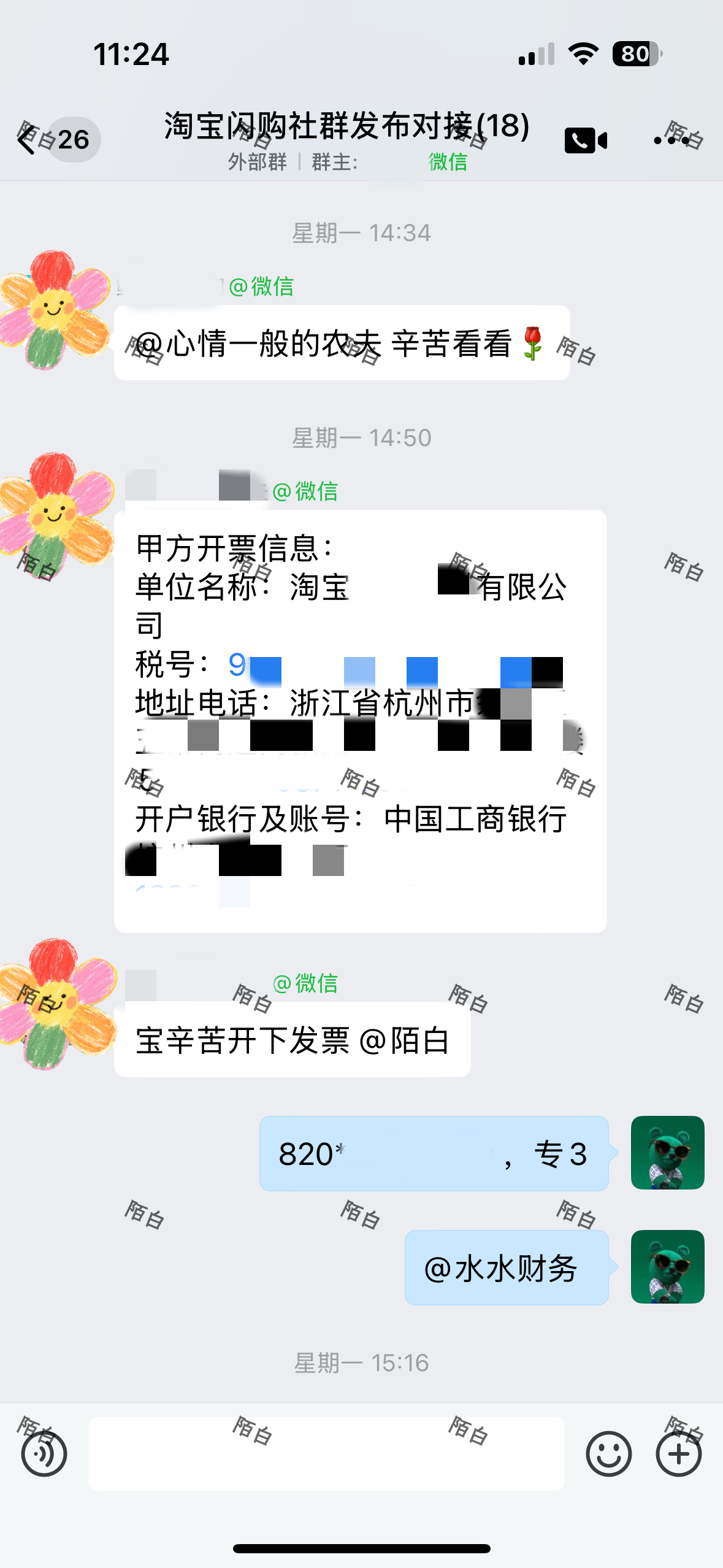Tap the @微信 mention above the invoice message
This screenshot has height=1568, width=723.
[307, 490]
